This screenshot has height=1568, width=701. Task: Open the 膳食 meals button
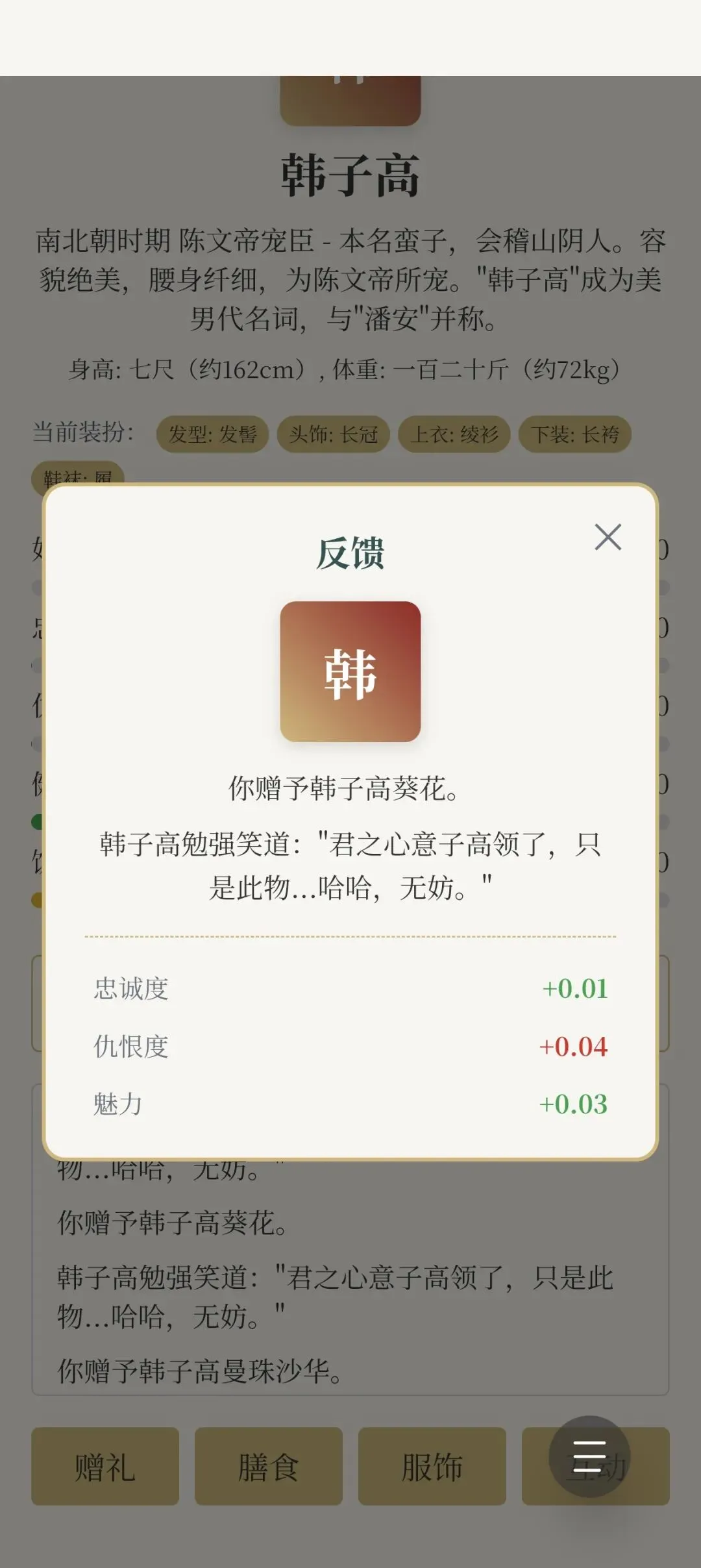(x=269, y=1466)
